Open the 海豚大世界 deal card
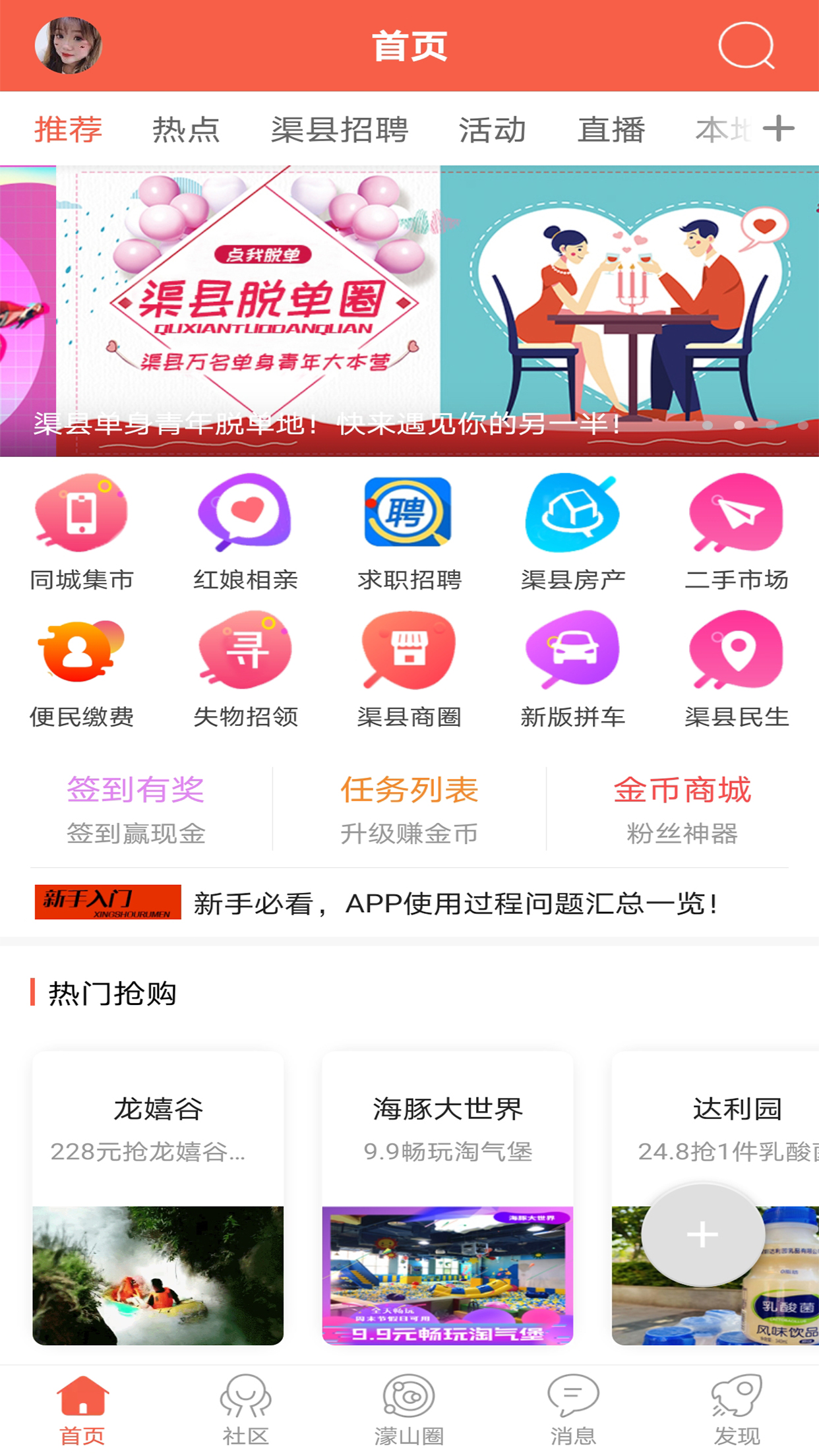 point(448,1197)
